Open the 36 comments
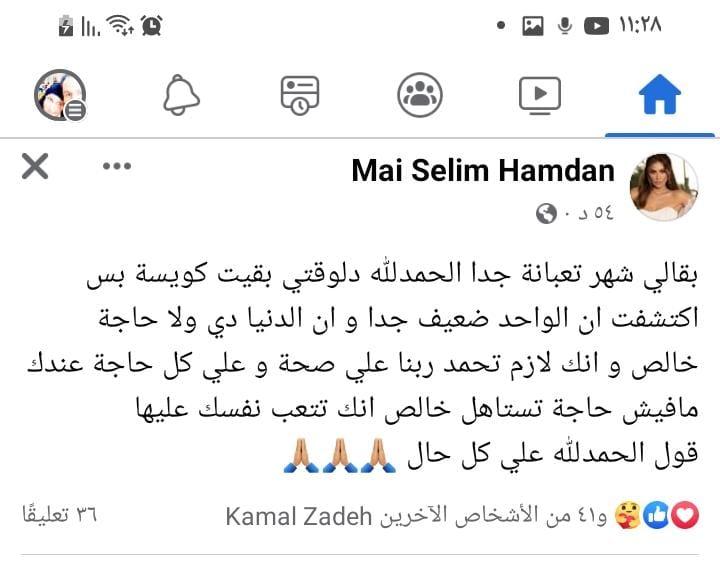720x567 pixels. pyautogui.click(x=60, y=516)
